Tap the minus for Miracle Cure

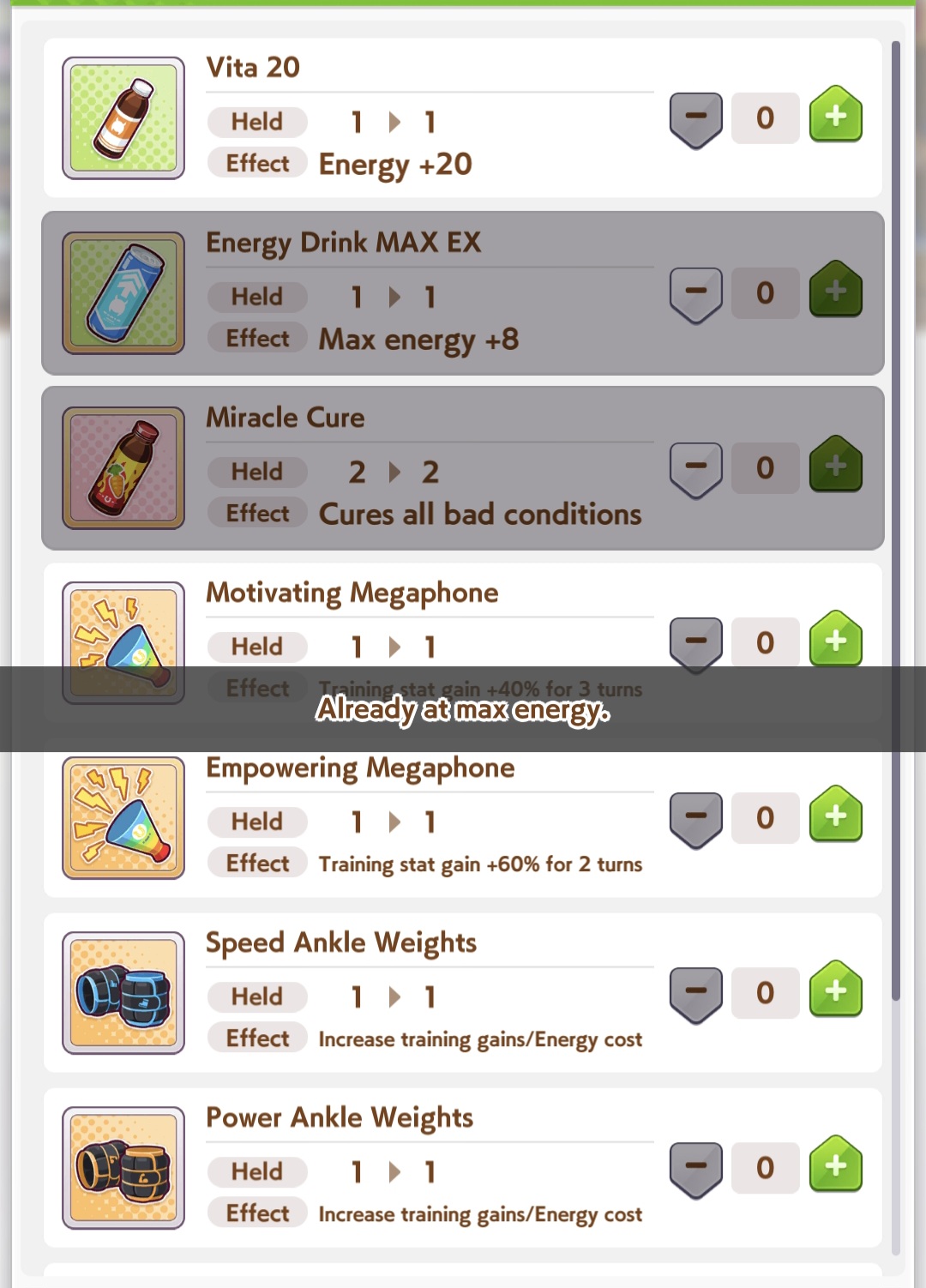pyautogui.click(x=695, y=467)
